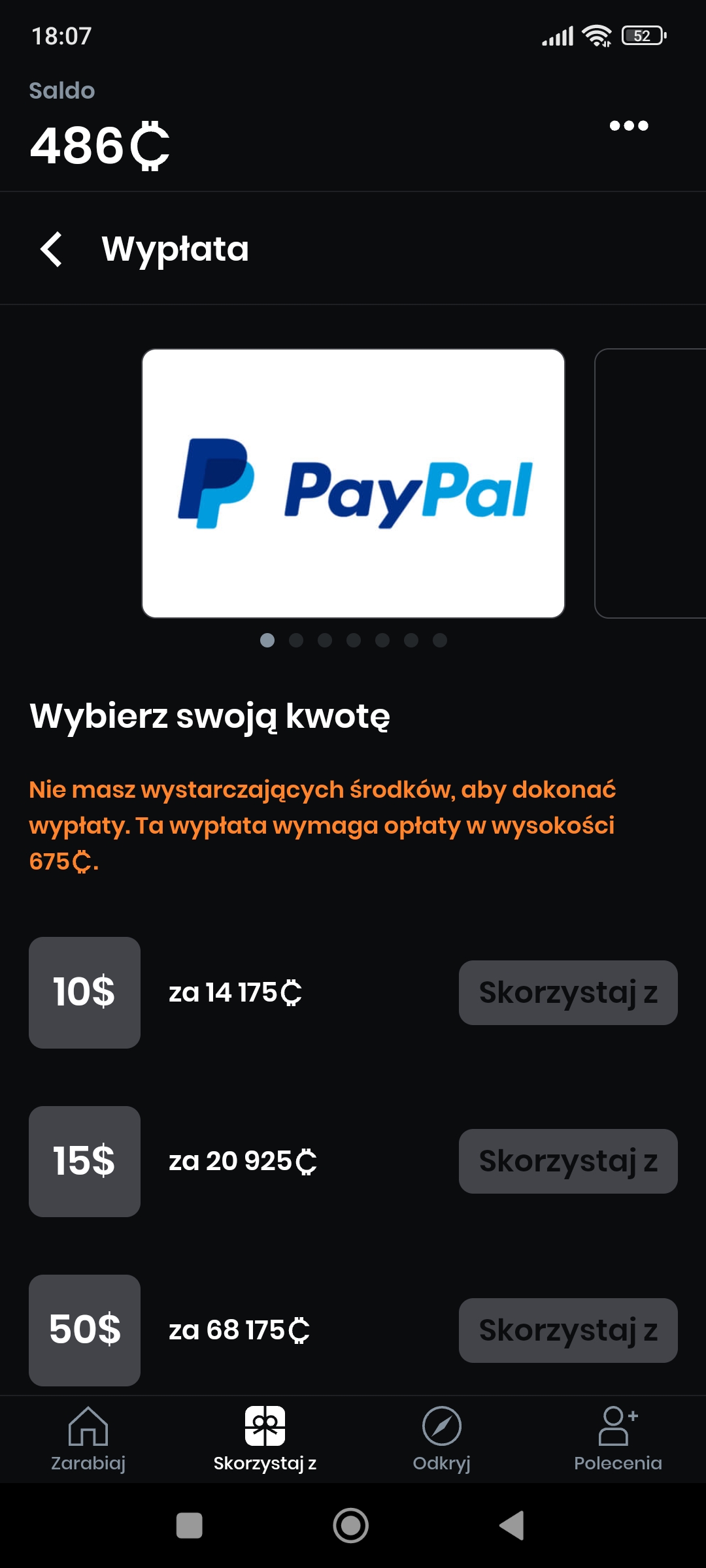706x1568 pixels.
Task: Open the three-dot overflow menu
Action: coord(629,125)
